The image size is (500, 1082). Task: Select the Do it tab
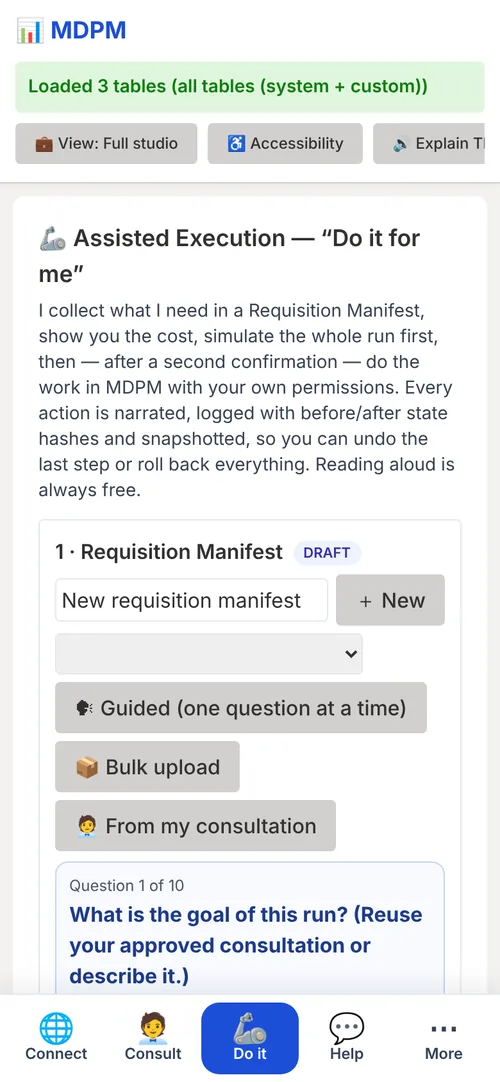(x=250, y=1038)
